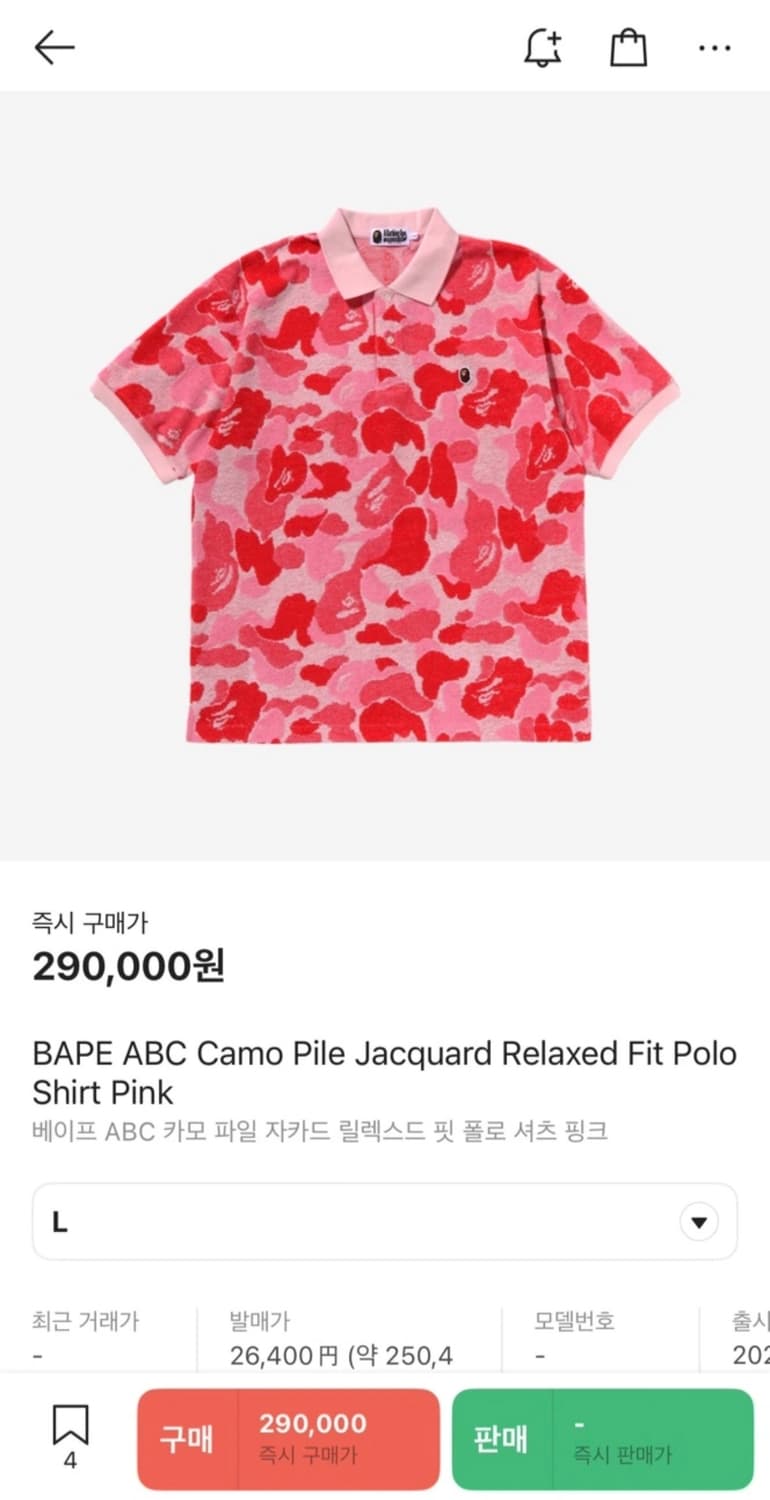View the pink camo polo shirt image
The height and width of the screenshot is (1500, 770).
coord(385,470)
